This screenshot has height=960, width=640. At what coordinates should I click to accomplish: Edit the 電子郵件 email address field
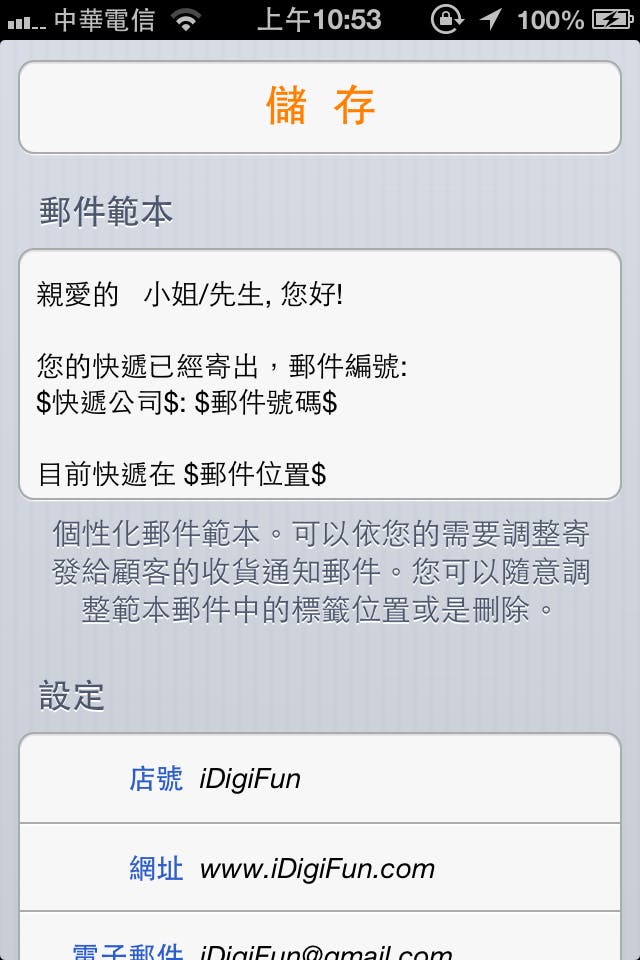click(400, 948)
